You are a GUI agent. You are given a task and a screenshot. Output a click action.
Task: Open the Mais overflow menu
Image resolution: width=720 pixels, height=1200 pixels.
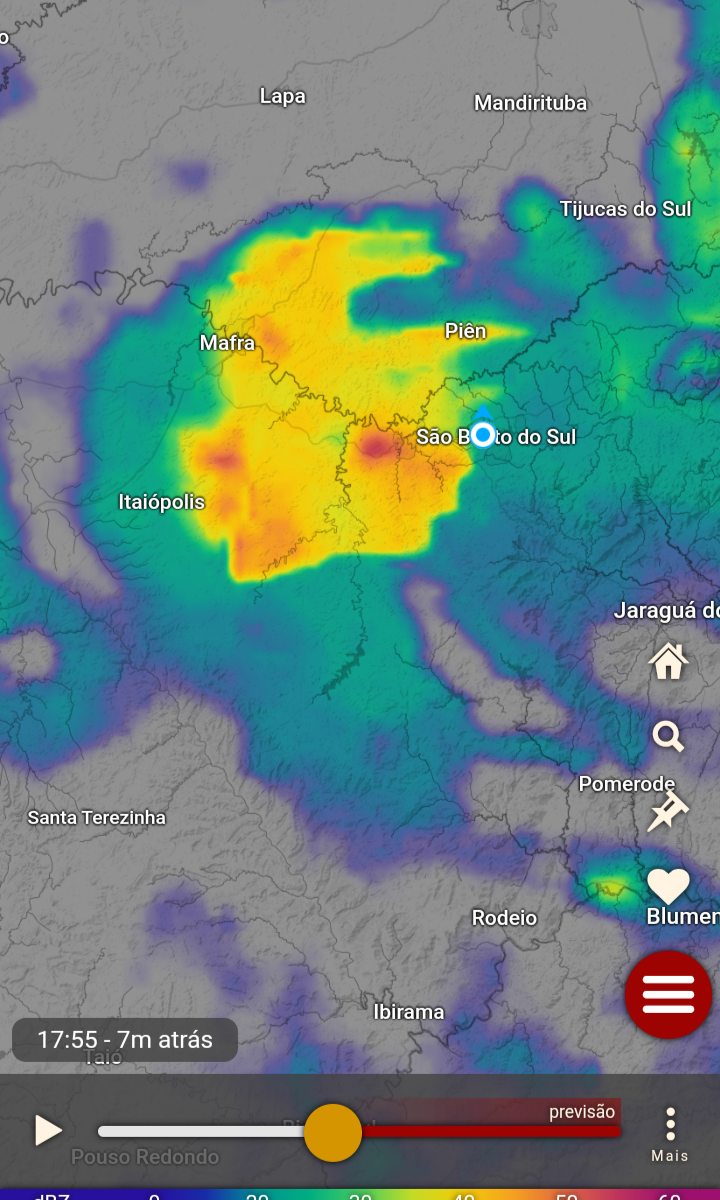click(x=670, y=1134)
